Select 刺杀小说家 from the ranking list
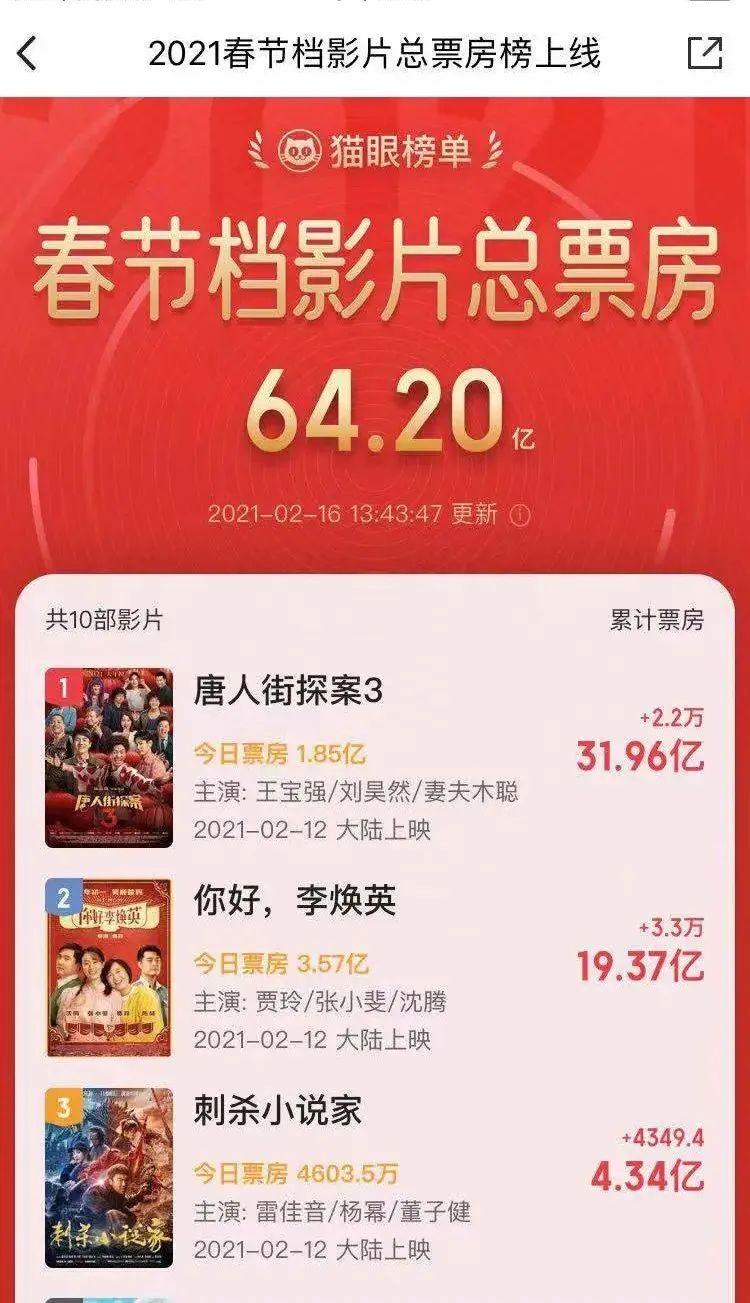Viewport: 750px width, 1303px height. (278, 1110)
